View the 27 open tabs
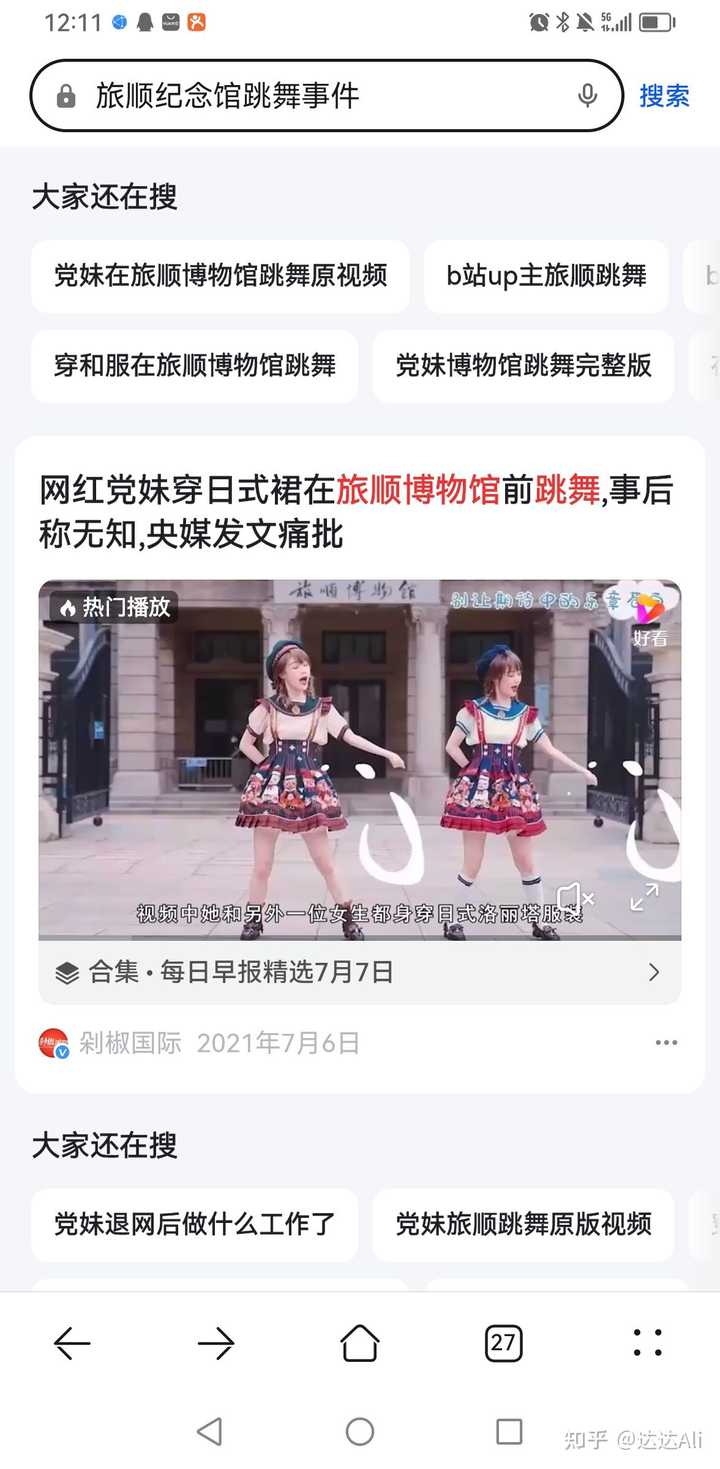Viewport: 720px width, 1469px height. (503, 1343)
